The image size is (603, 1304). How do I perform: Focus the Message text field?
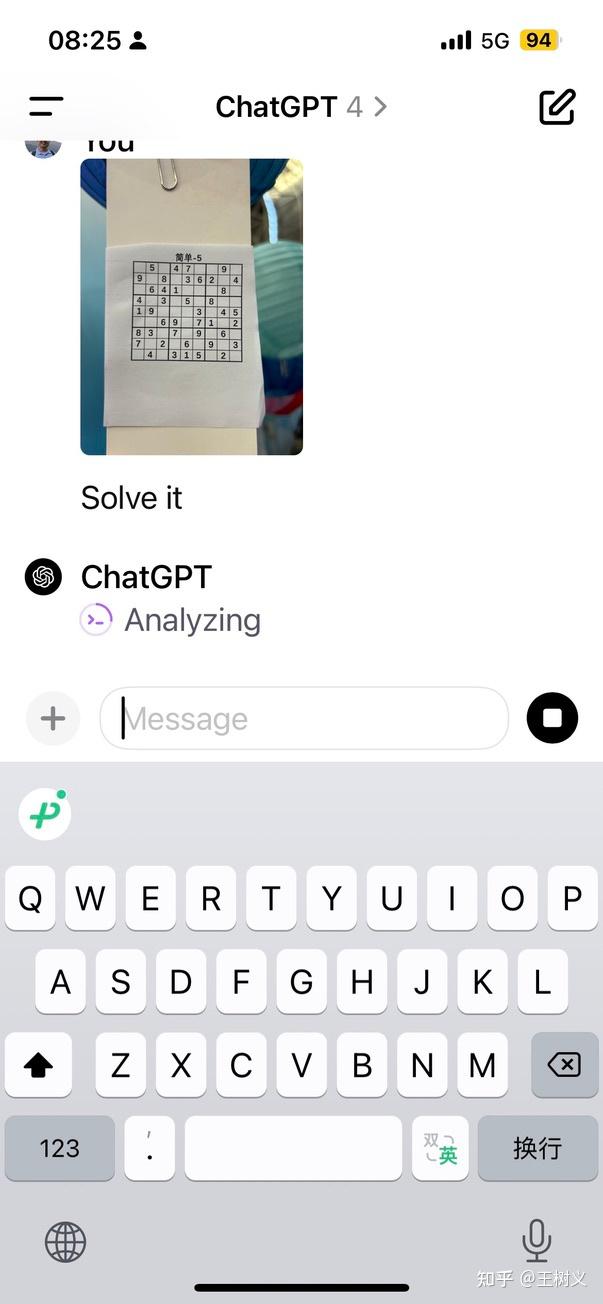tap(304, 718)
